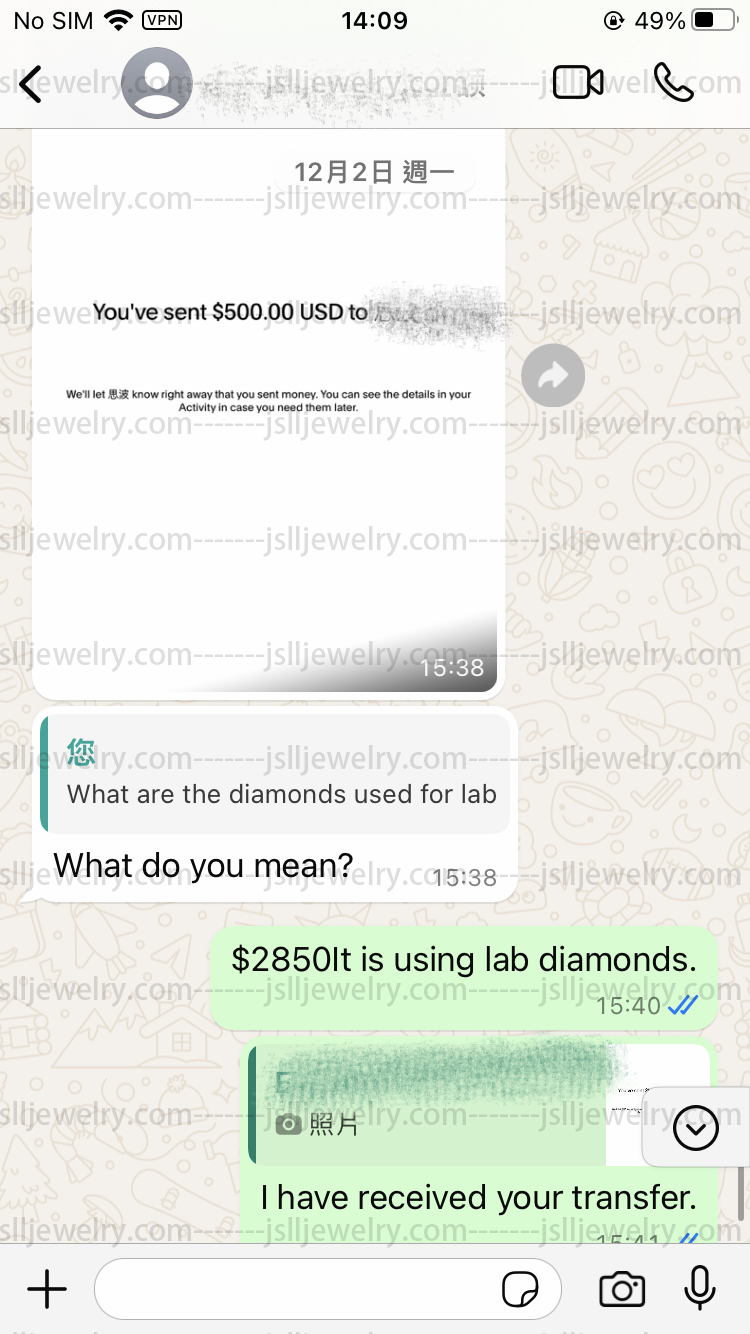This screenshot has height=1334, width=750.
Task: Open the attachment plus menu
Action: point(47,1290)
